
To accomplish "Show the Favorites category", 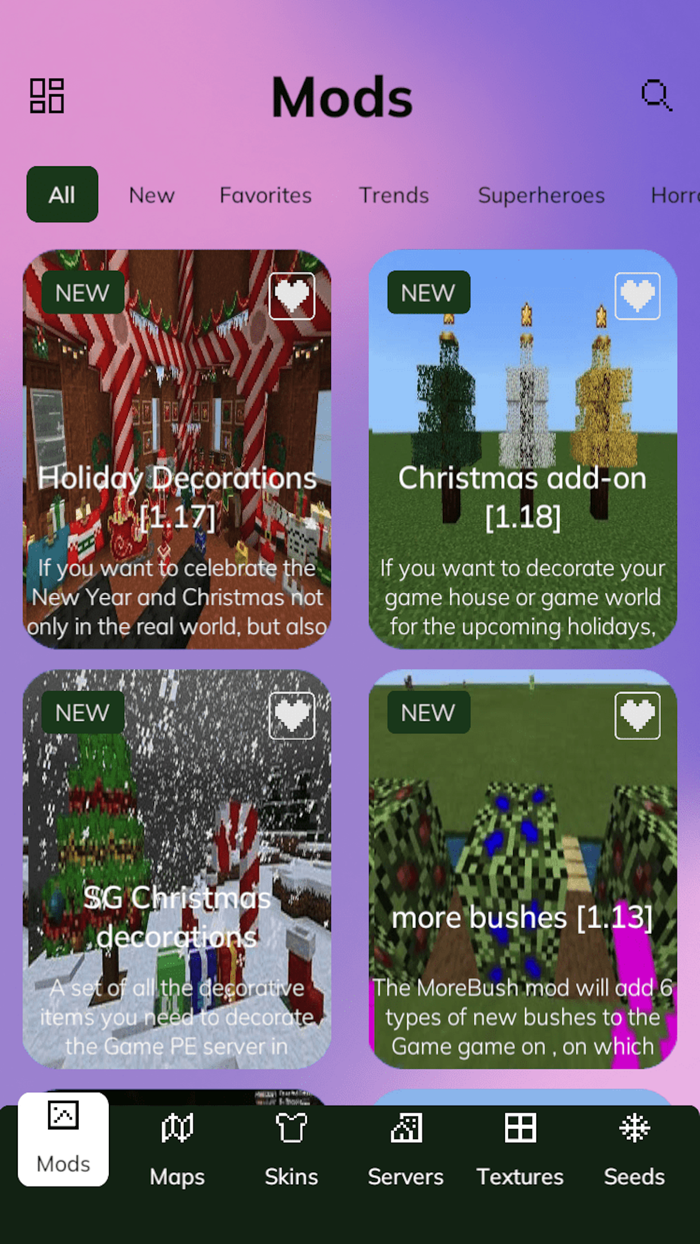I will [265, 195].
